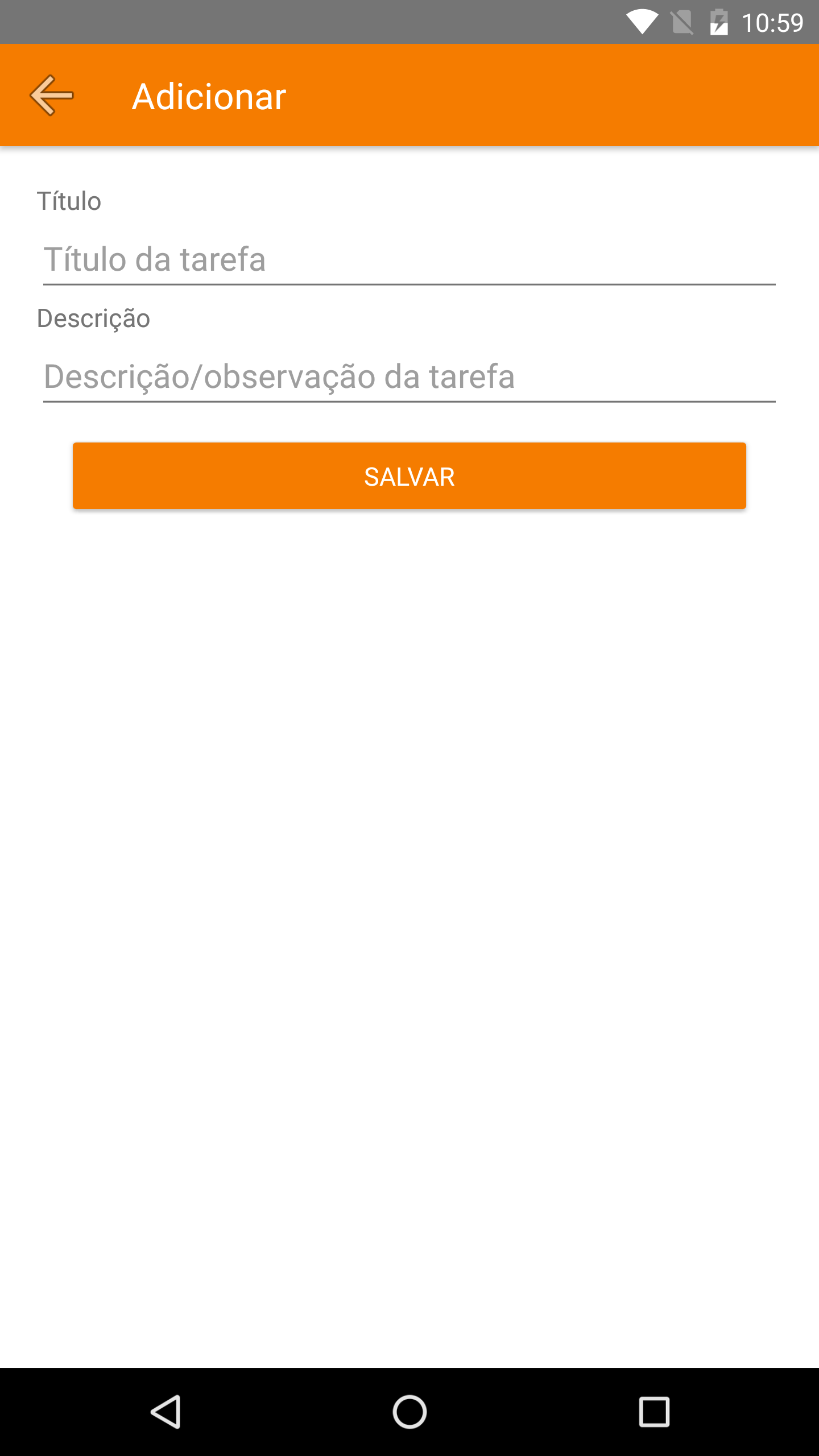Go back using the app bar arrow
This screenshot has width=819, height=1456.
[x=51, y=96]
